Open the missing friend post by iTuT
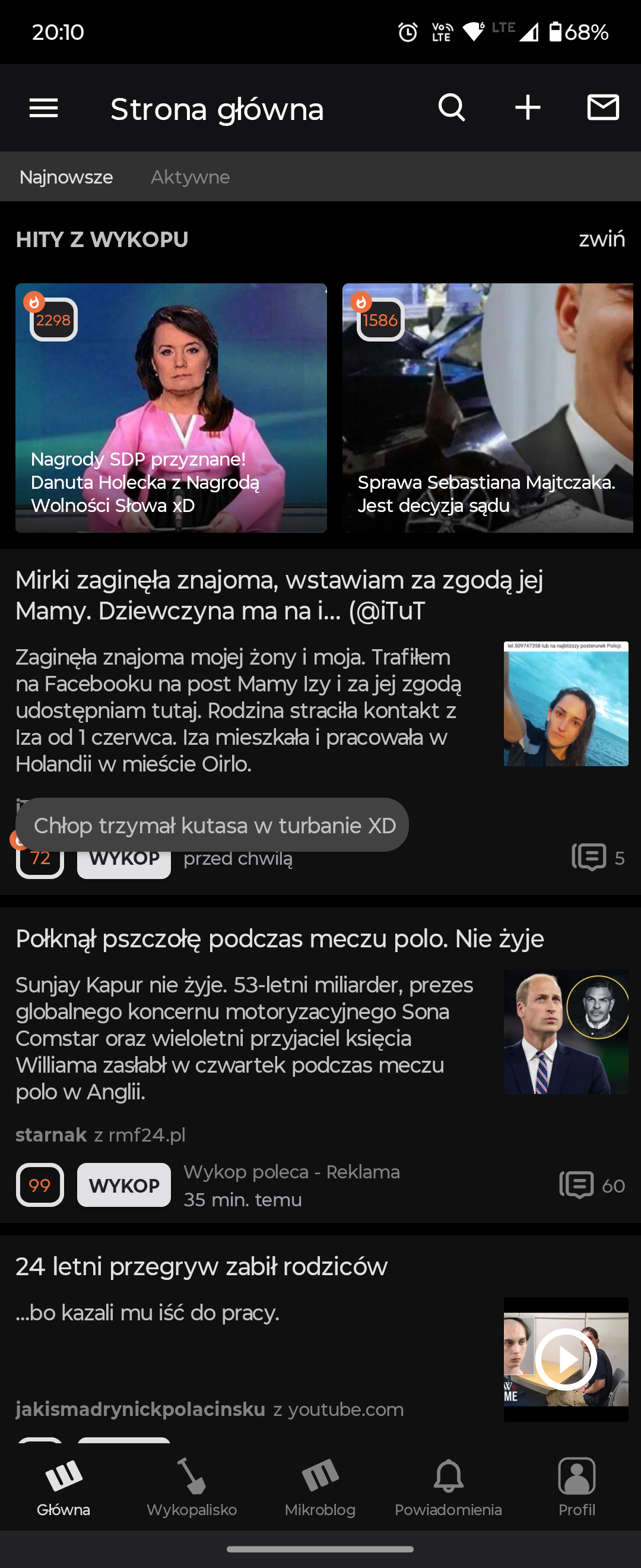 point(278,595)
